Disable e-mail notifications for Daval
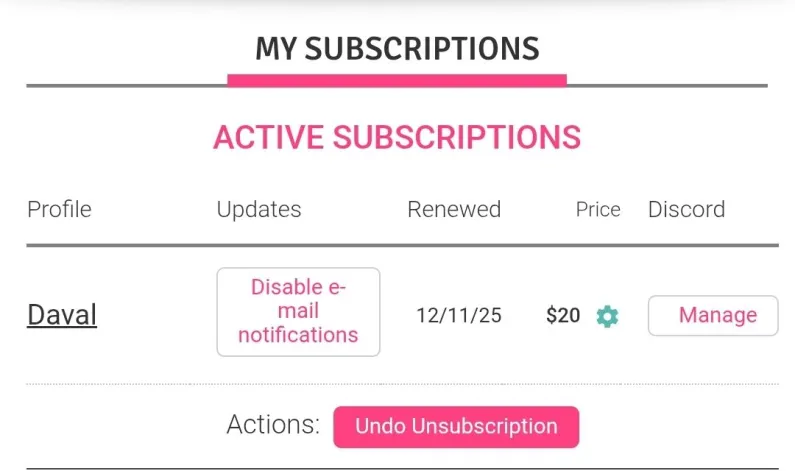 (x=298, y=311)
